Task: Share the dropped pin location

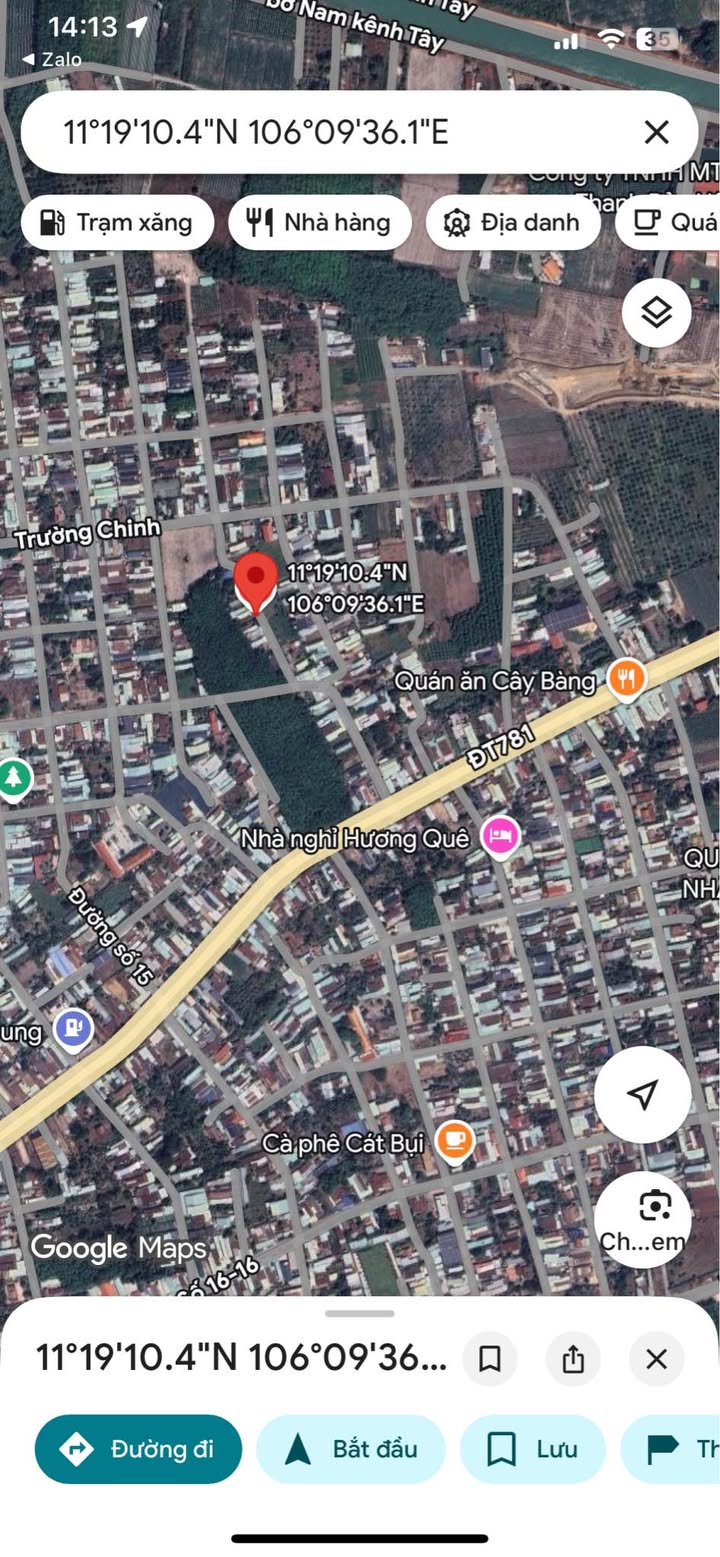Action: (x=573, y=1359)
